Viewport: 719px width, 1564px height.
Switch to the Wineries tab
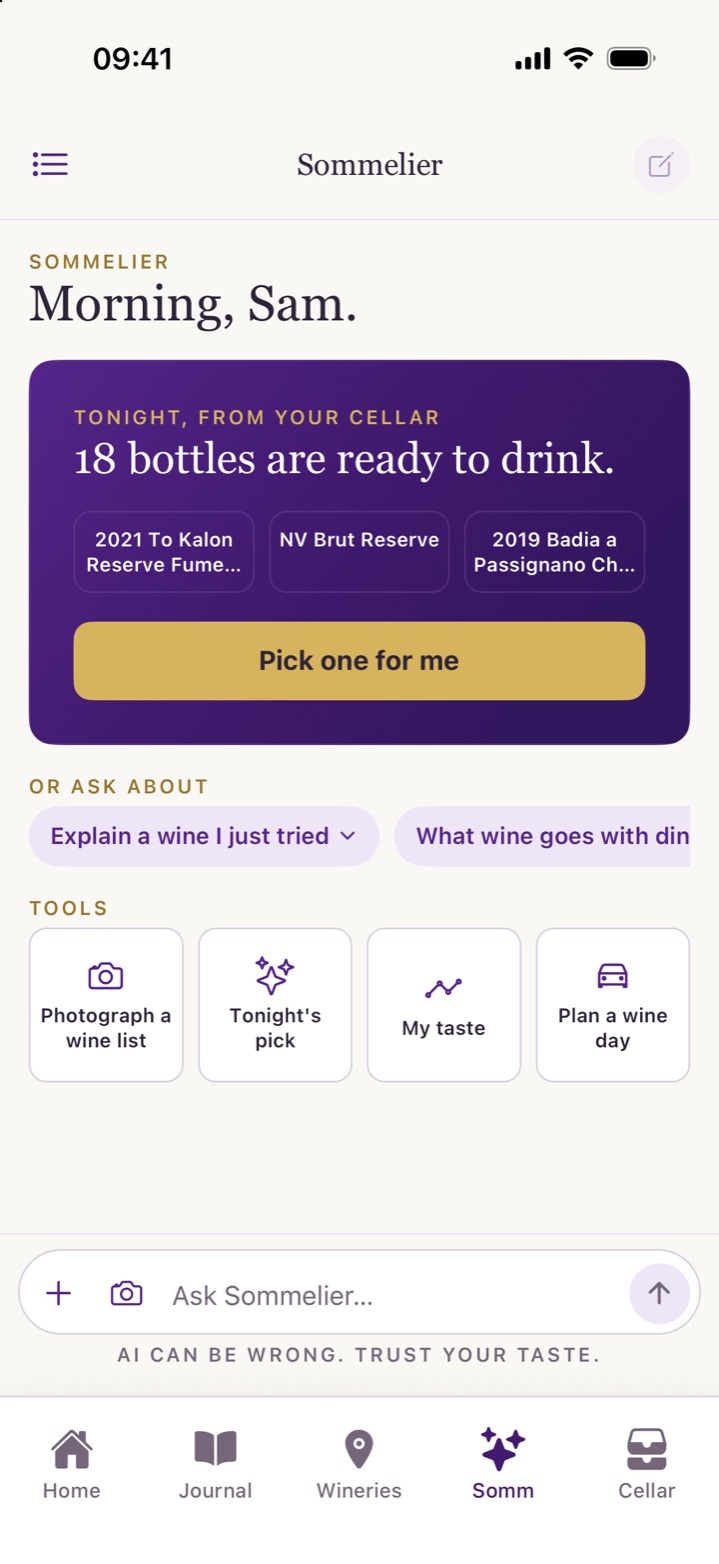pos(359,1465)
